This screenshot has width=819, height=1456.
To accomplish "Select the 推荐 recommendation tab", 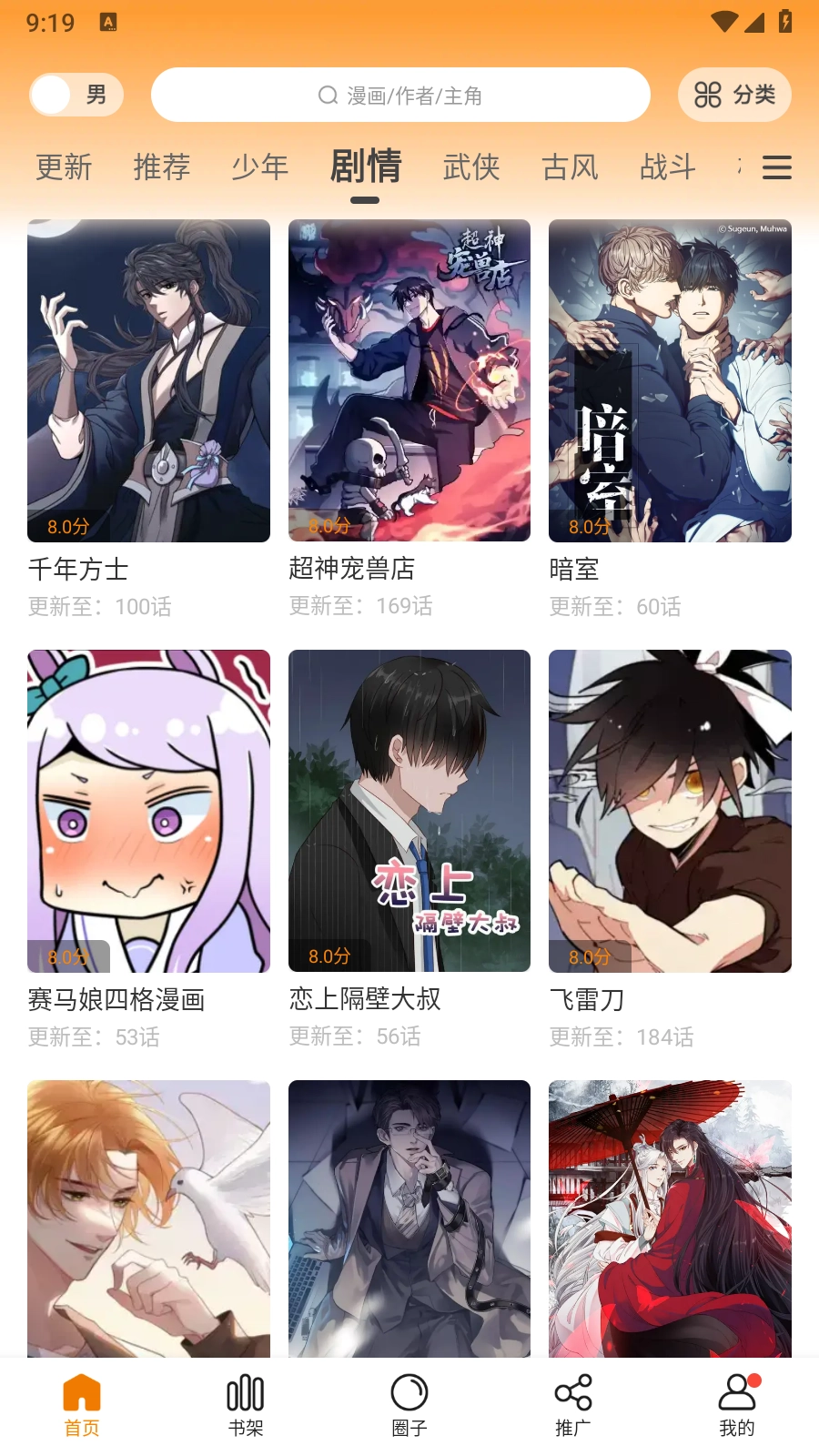I will [160, 167].
